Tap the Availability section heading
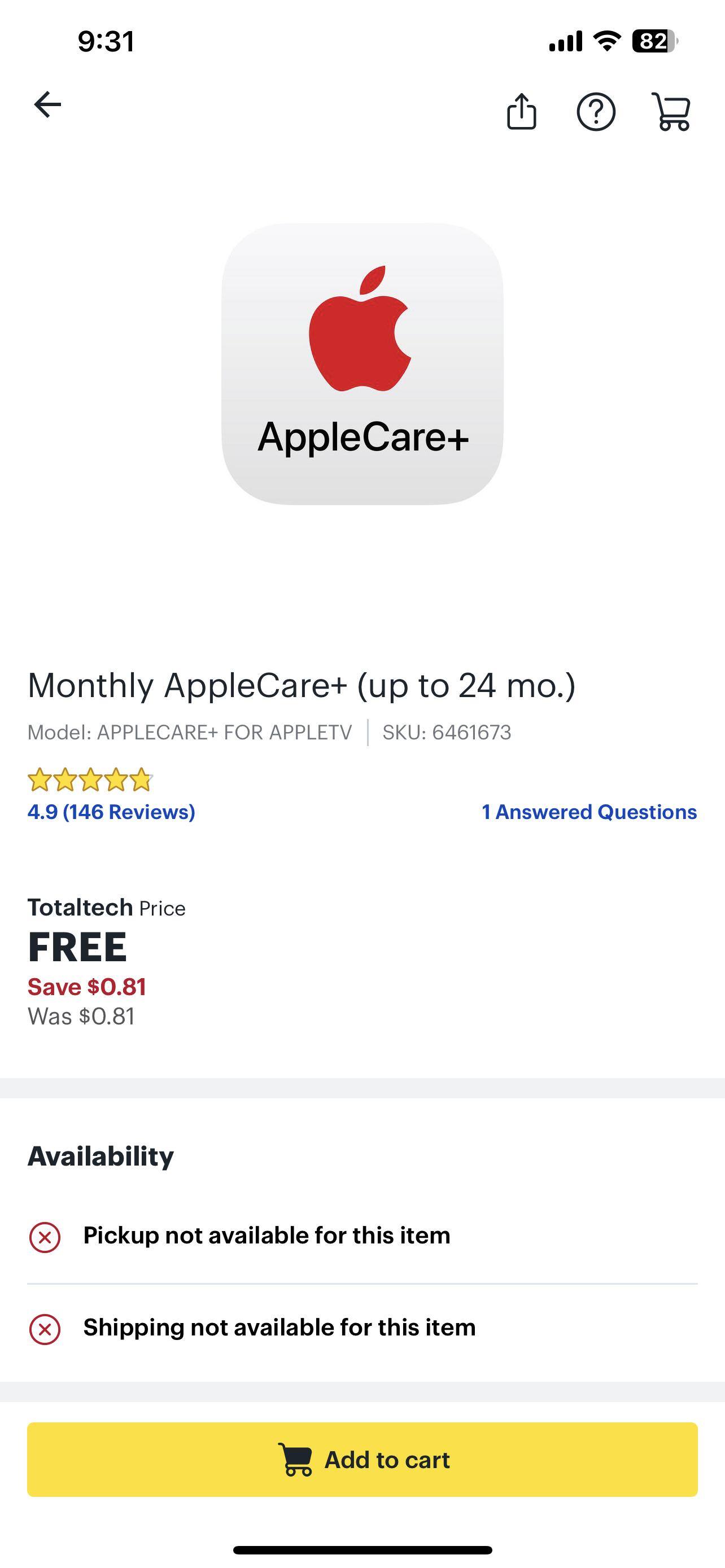Image resolution: width=725 pixels, height=1568 pixels. point(101,1155)
